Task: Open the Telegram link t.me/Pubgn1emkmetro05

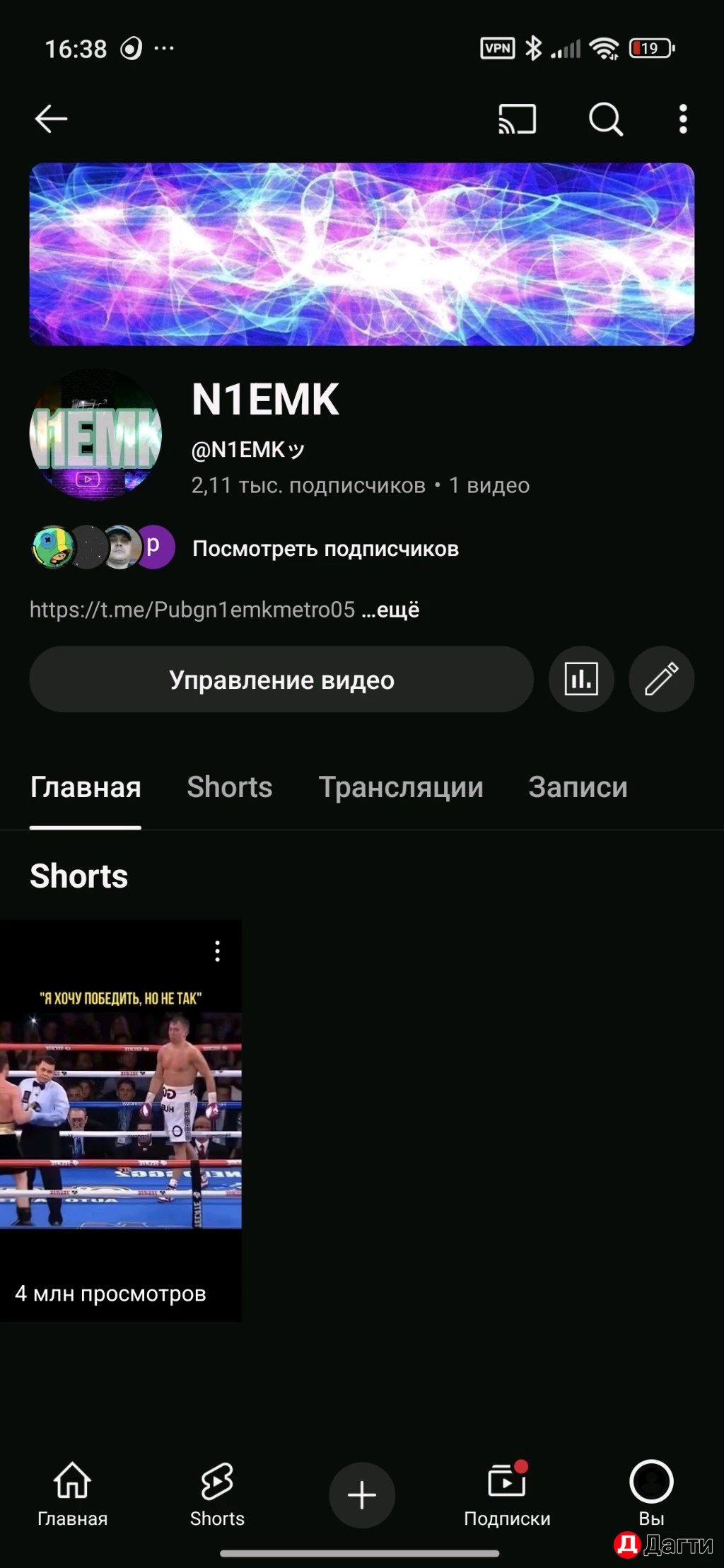Action: pyautogui.click(x=191, y=610)
